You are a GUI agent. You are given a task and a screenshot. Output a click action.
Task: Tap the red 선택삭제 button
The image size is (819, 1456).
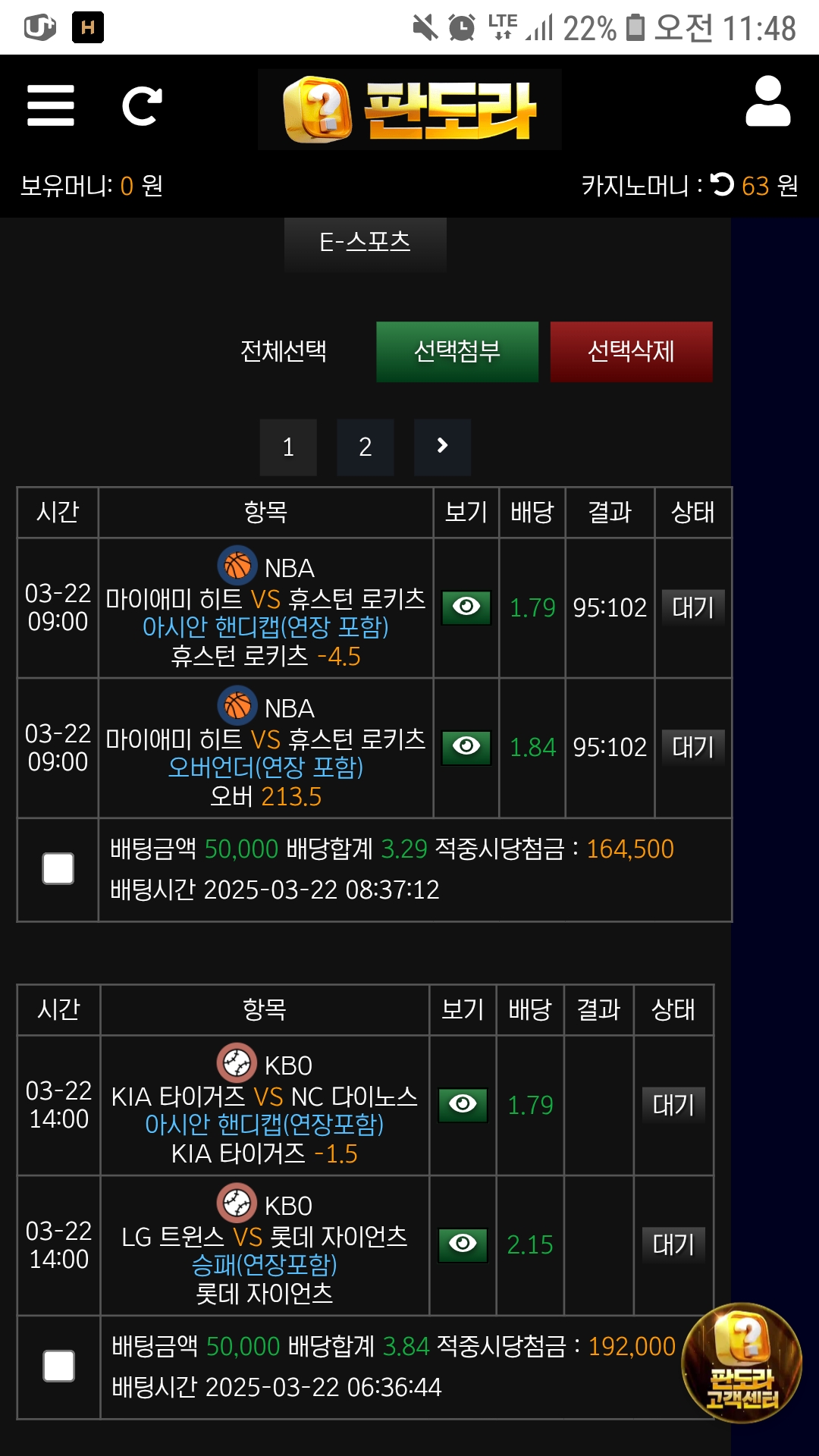coord(631,352)
